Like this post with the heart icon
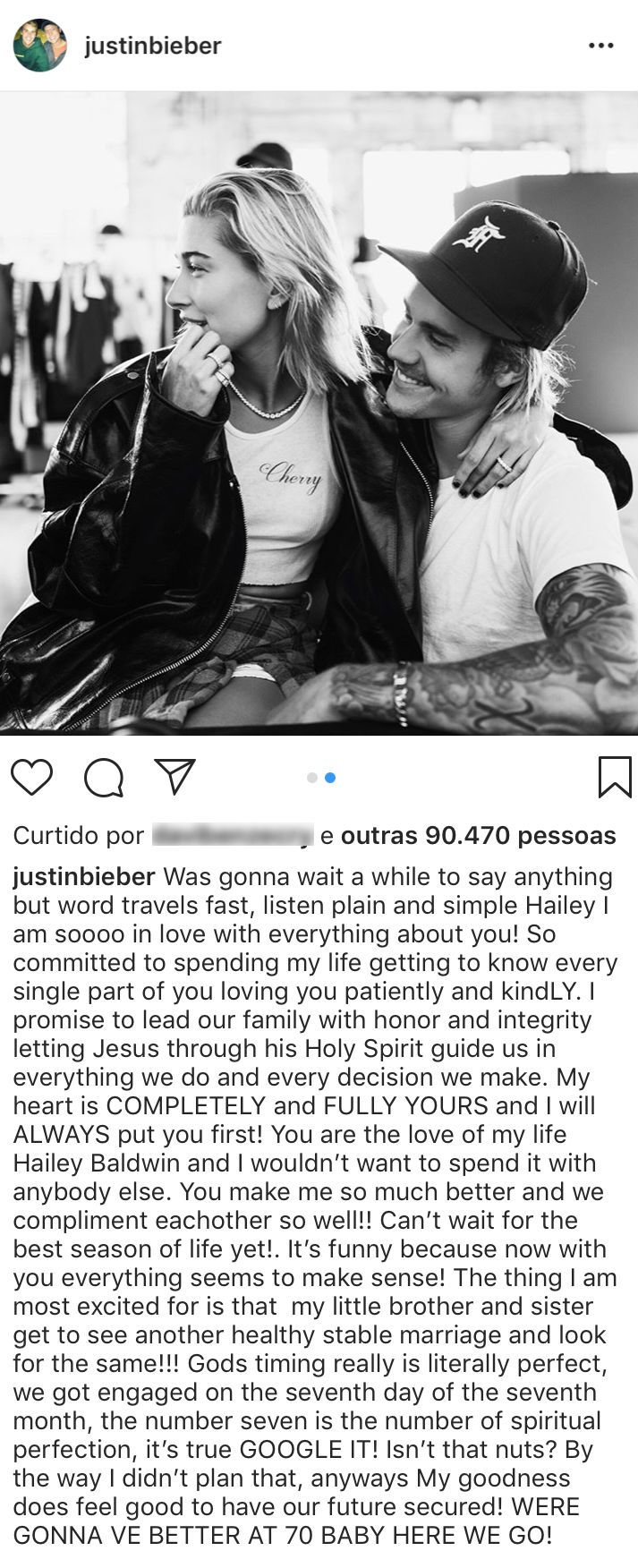This screenshot has height=1568, width=638. point(32,777)
